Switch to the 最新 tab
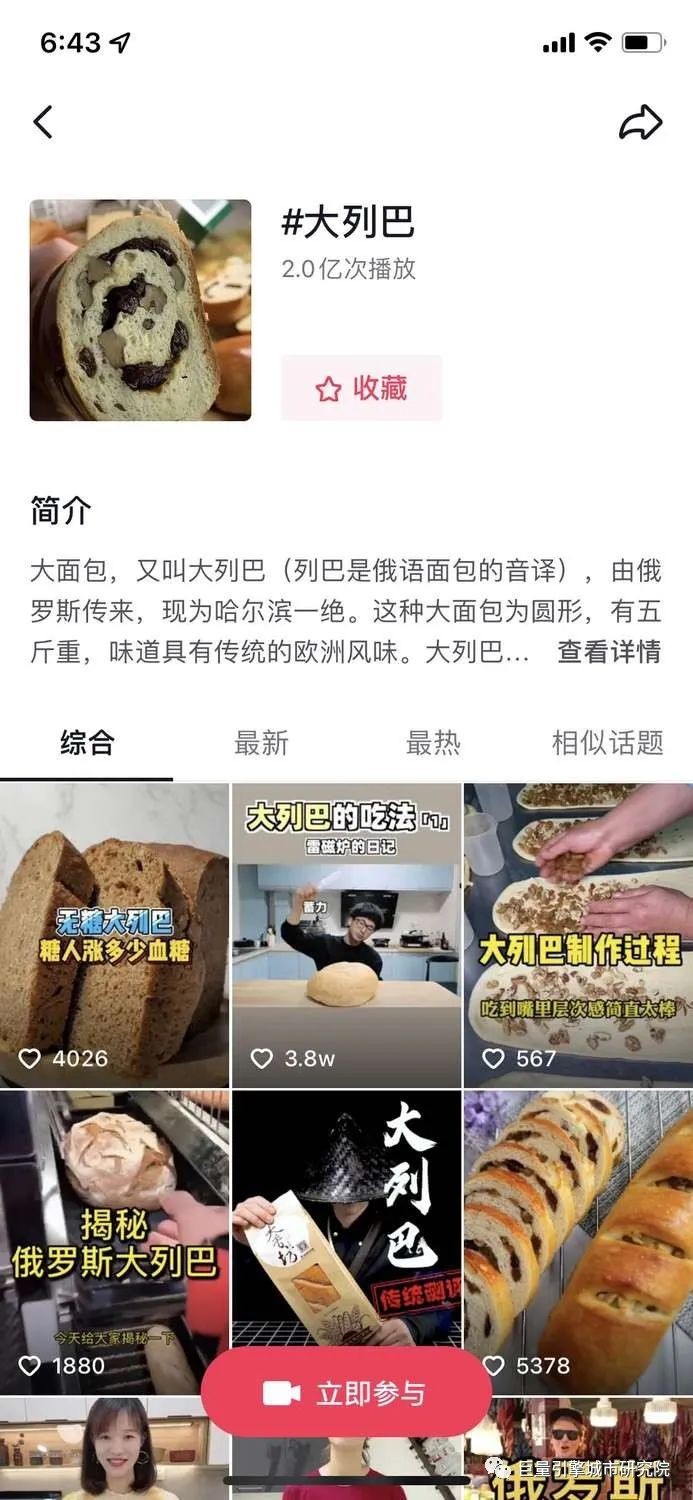Screen dimensions: 693x1500 [260, 742]
